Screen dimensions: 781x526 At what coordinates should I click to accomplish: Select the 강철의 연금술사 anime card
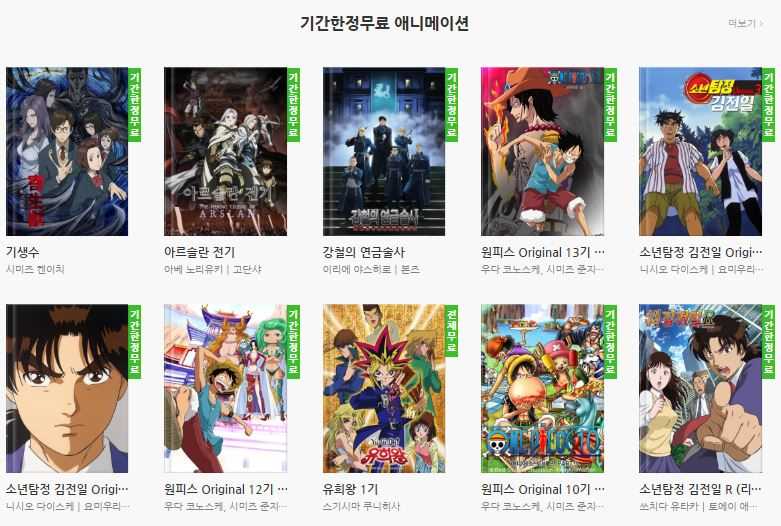(x=383, y=152)
